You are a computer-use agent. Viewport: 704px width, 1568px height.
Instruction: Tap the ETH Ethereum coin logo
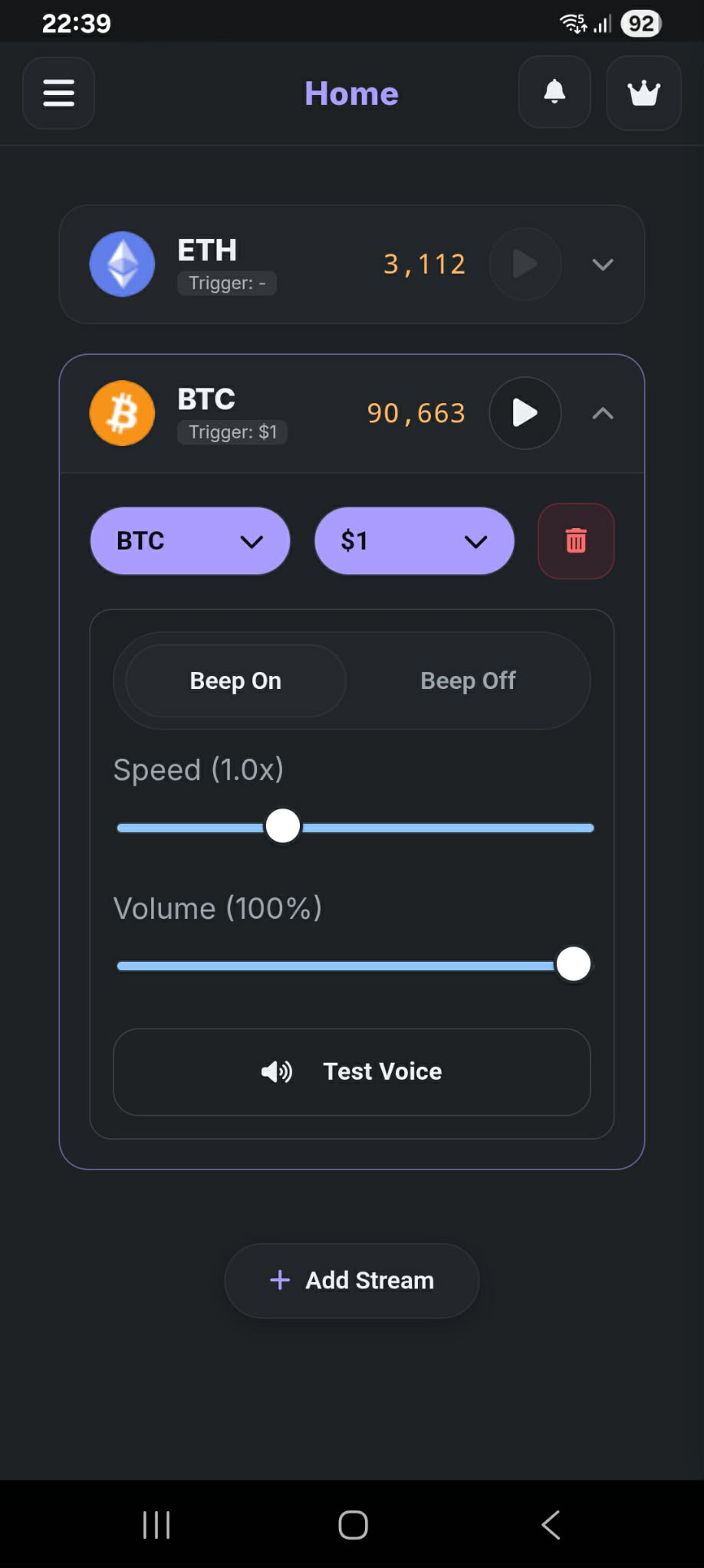(121, 264)
